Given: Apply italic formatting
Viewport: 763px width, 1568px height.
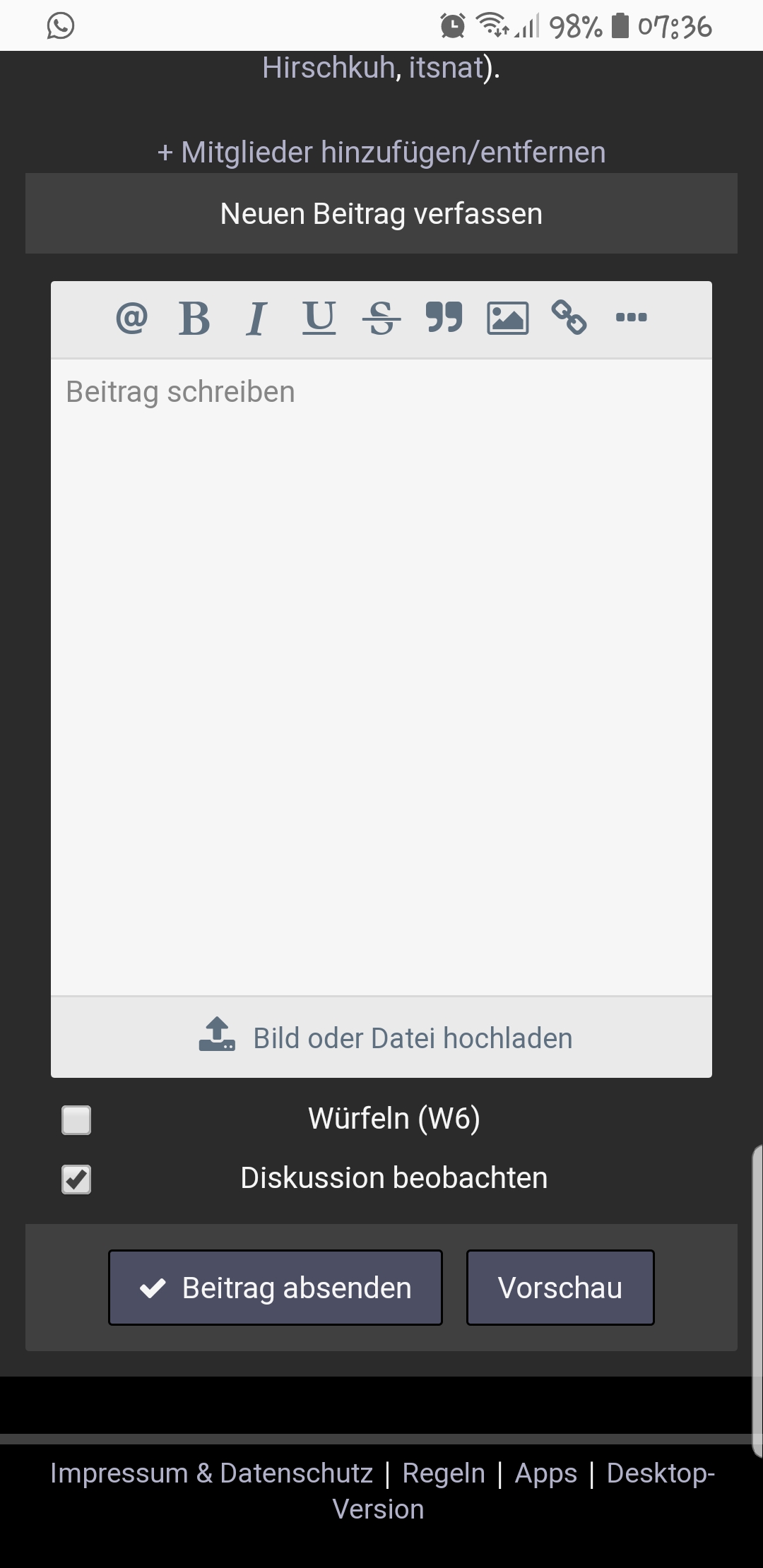Looking at the screenshot, I should click(256, 318).
